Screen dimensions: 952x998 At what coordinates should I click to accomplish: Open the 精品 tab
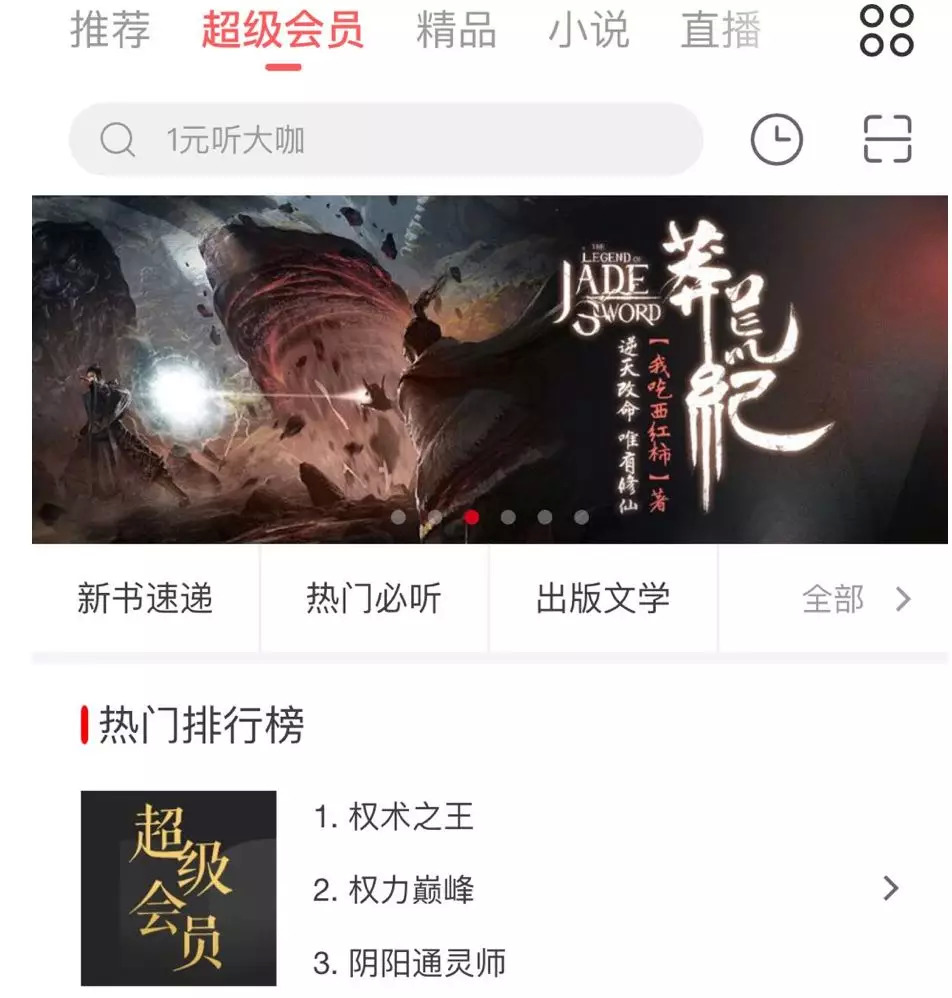point(456,30)
